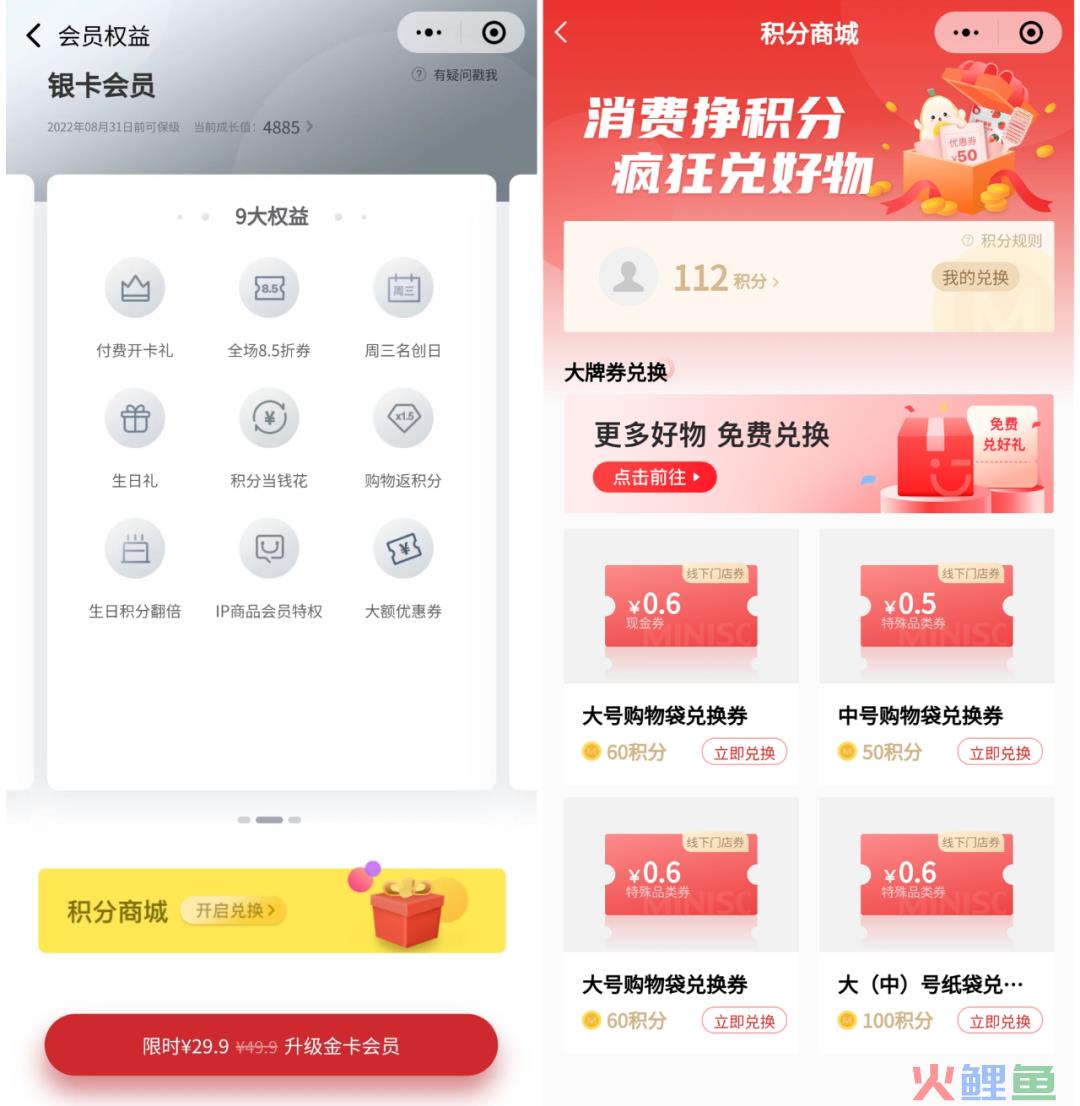Open 积分规则 points rules
This screenshot has width=1080, height=1106.
tap(1002, 241)
